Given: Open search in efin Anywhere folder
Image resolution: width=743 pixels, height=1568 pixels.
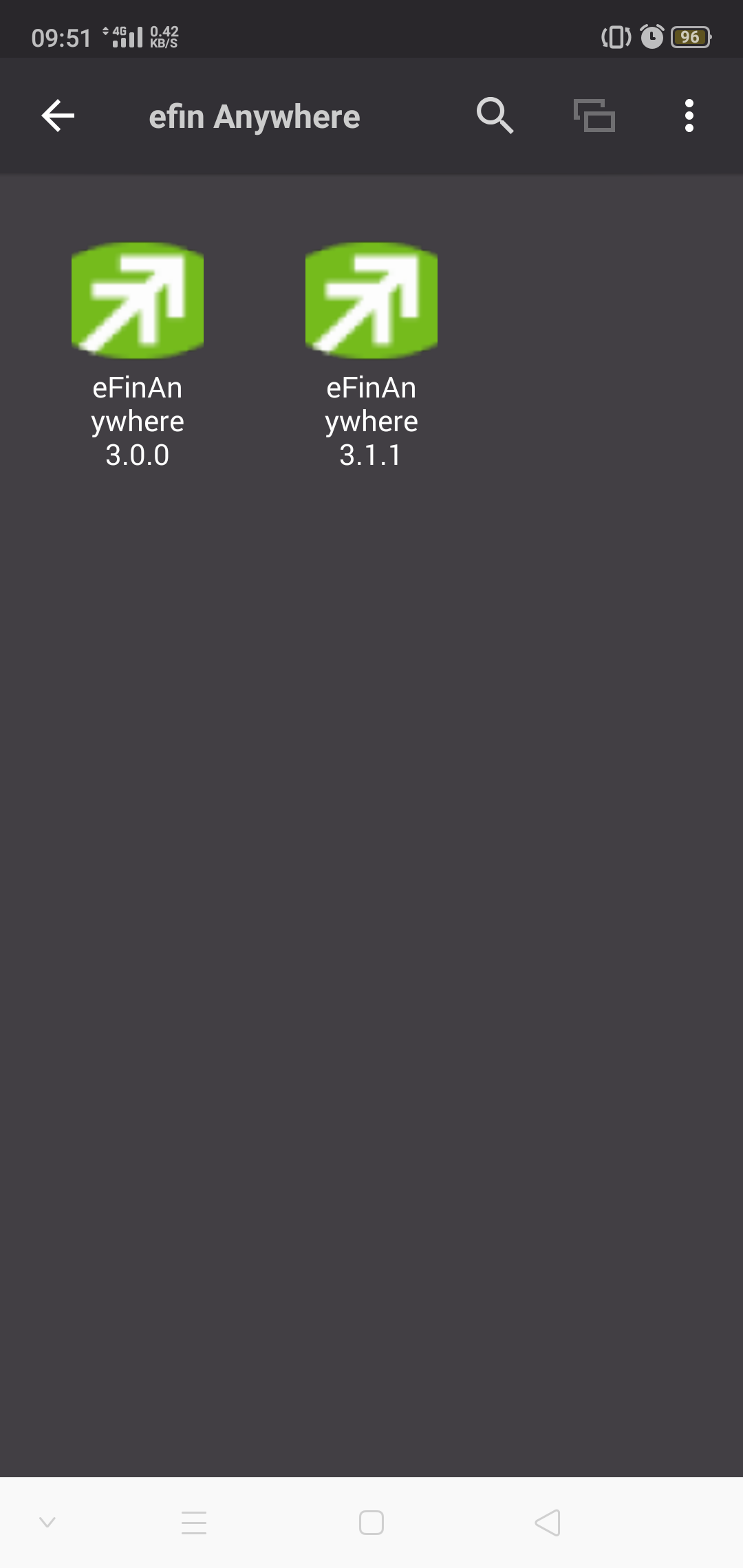Looking at the screenshot, I should 495,116.
